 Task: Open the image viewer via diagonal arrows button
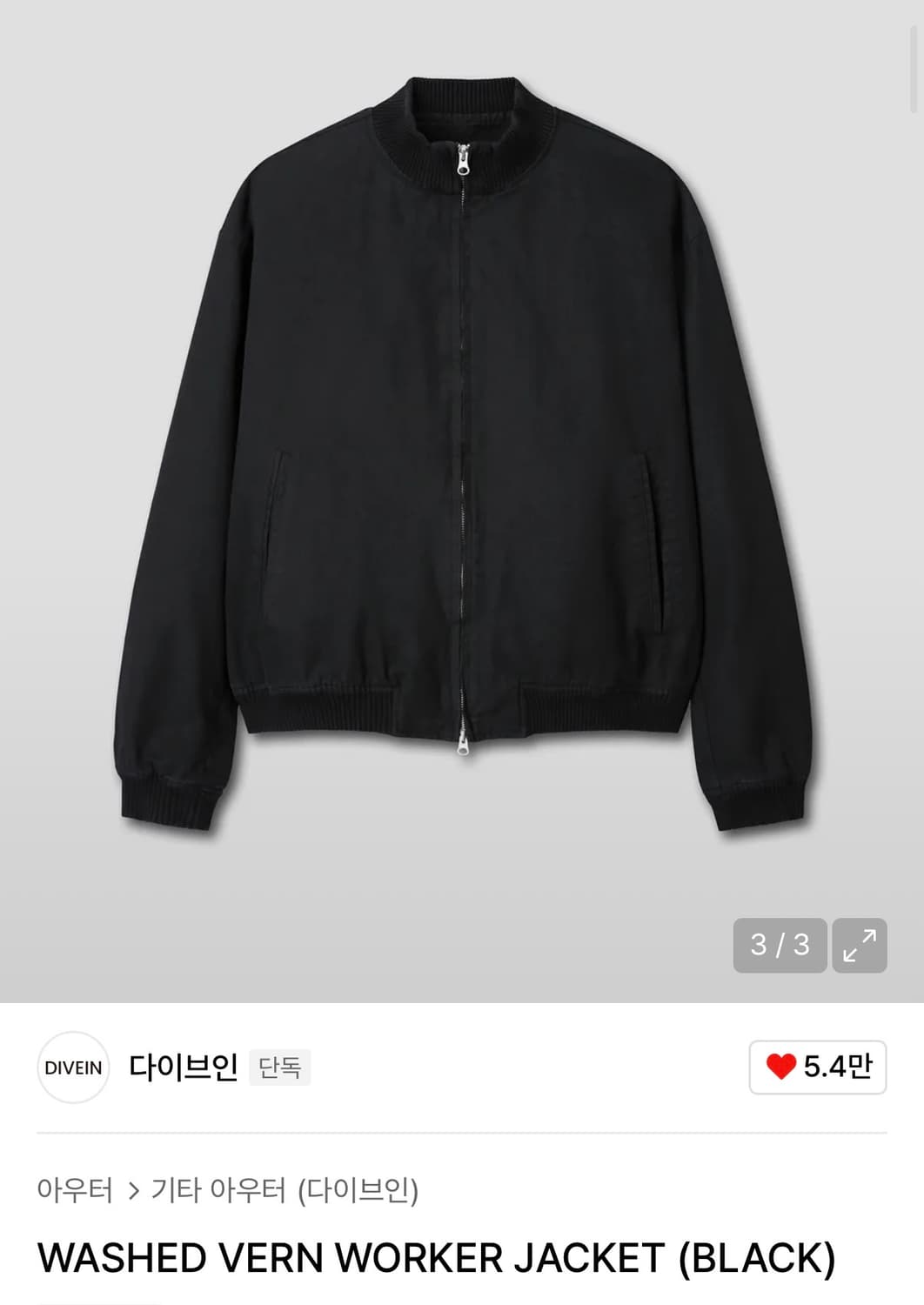(860, 945)
